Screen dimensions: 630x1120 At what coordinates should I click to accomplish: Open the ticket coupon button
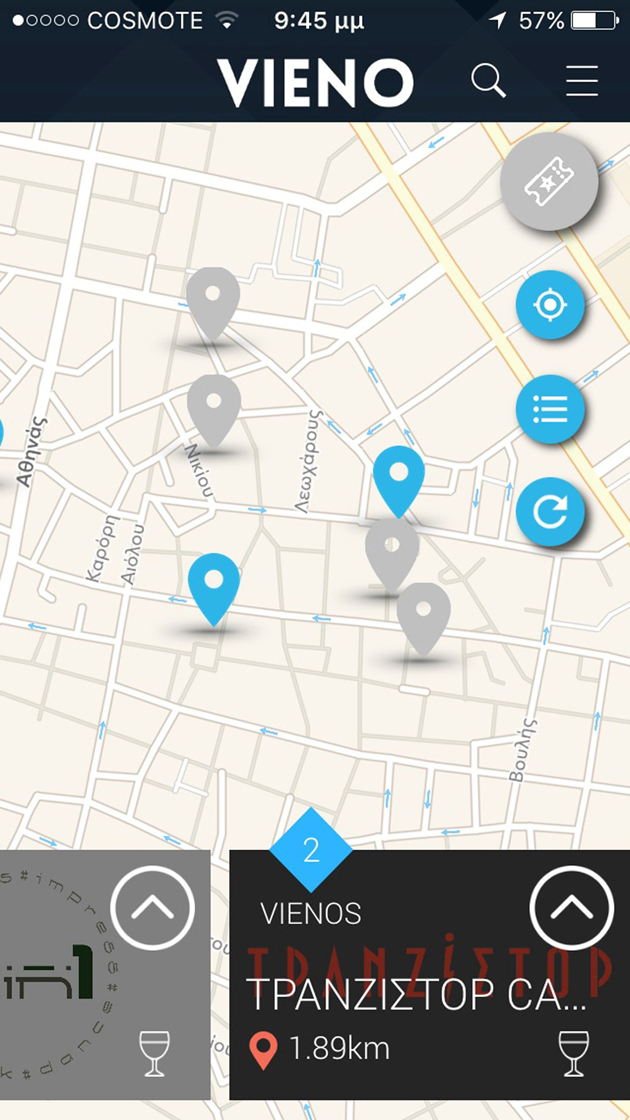(x=549, y=182)
